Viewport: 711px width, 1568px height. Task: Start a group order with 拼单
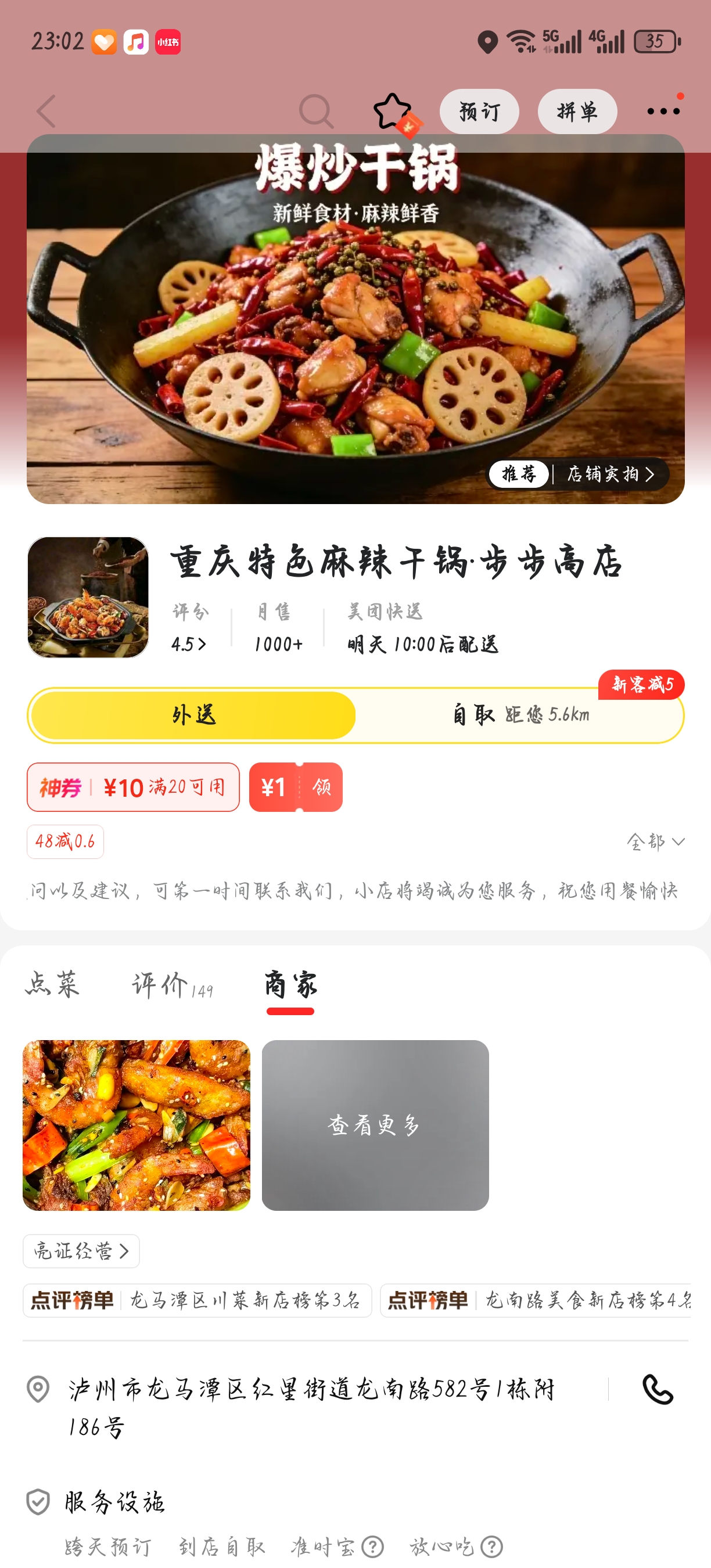coord(576,112)
